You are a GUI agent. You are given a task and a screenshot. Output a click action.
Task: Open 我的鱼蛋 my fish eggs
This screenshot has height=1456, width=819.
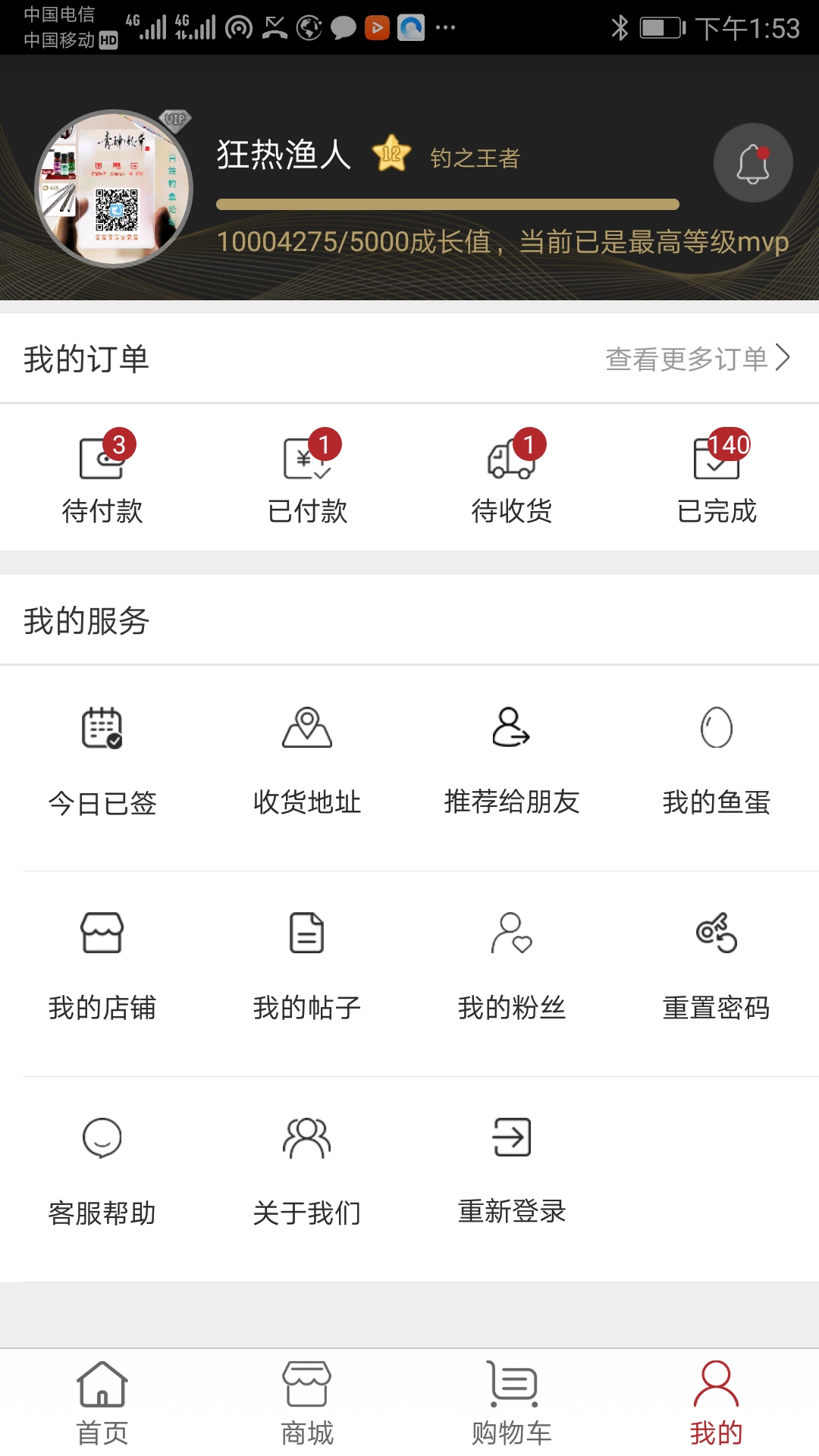click(x=717, y=758)
